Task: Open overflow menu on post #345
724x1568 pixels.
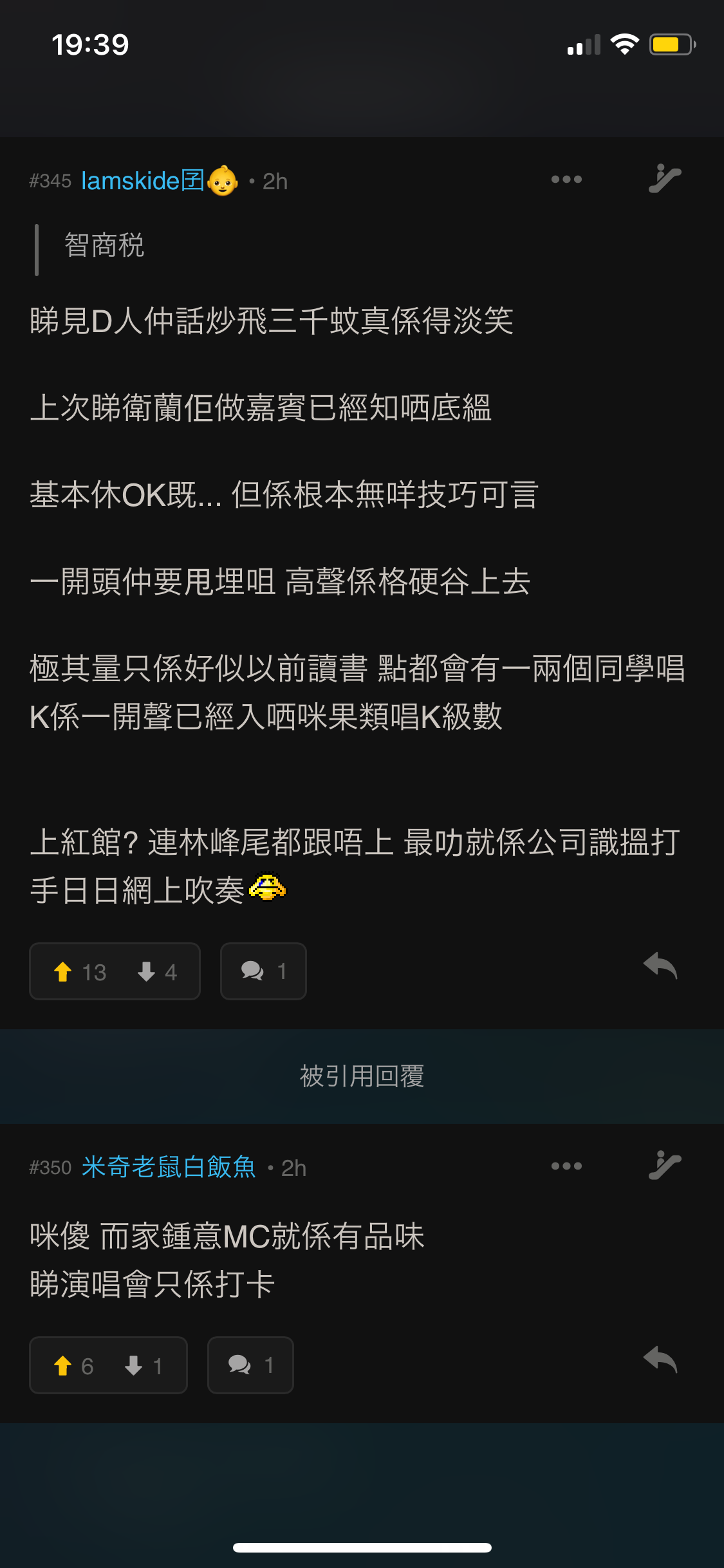Action: point(566,180)
